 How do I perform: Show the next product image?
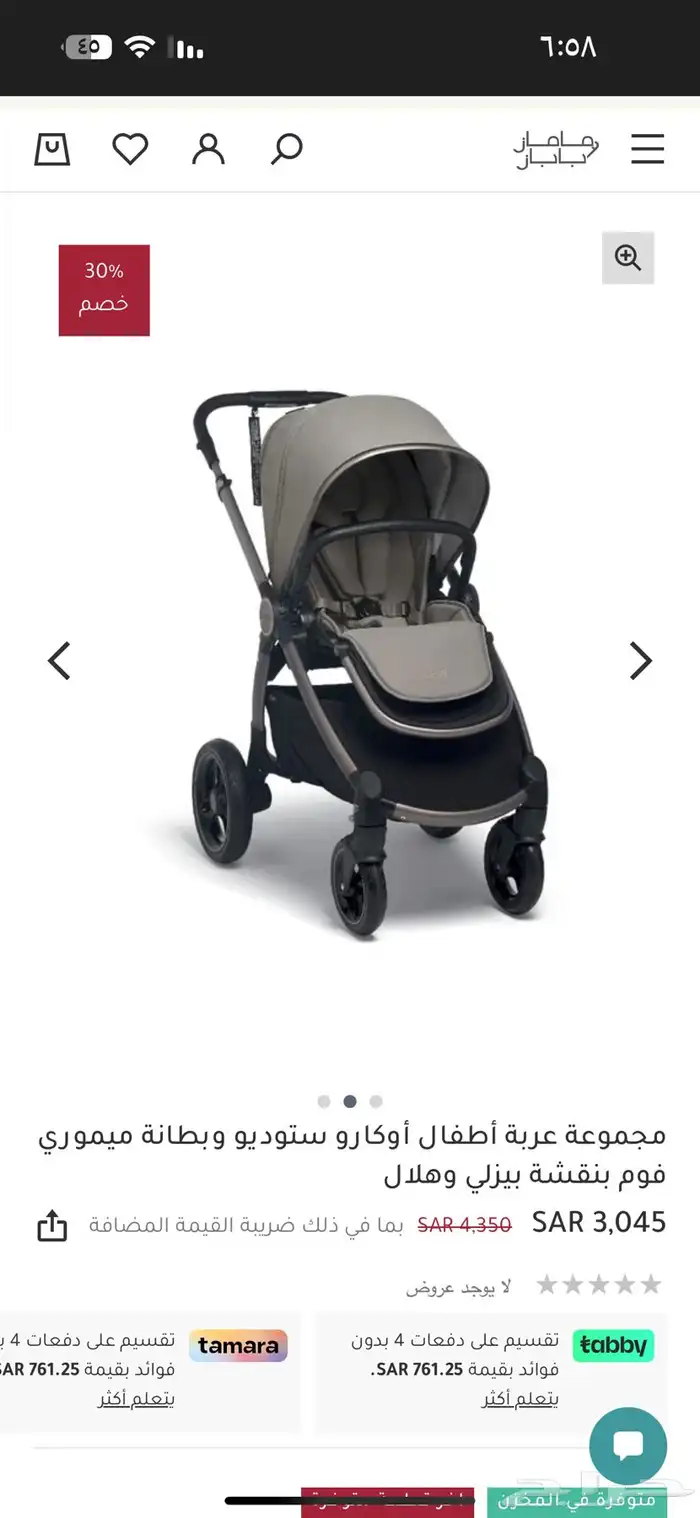(x=640, y=661)
